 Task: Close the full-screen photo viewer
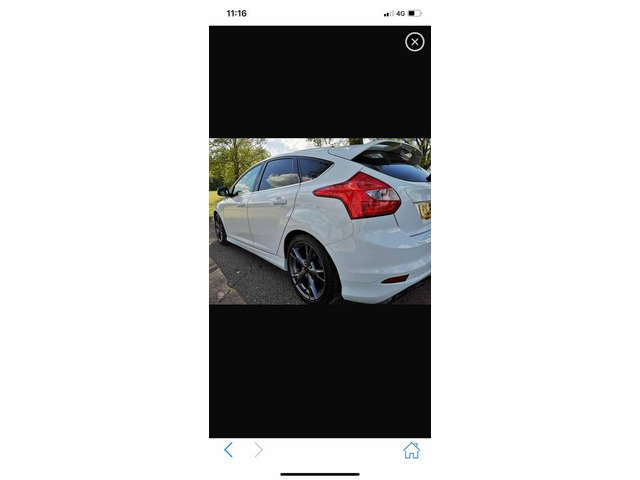414,42
